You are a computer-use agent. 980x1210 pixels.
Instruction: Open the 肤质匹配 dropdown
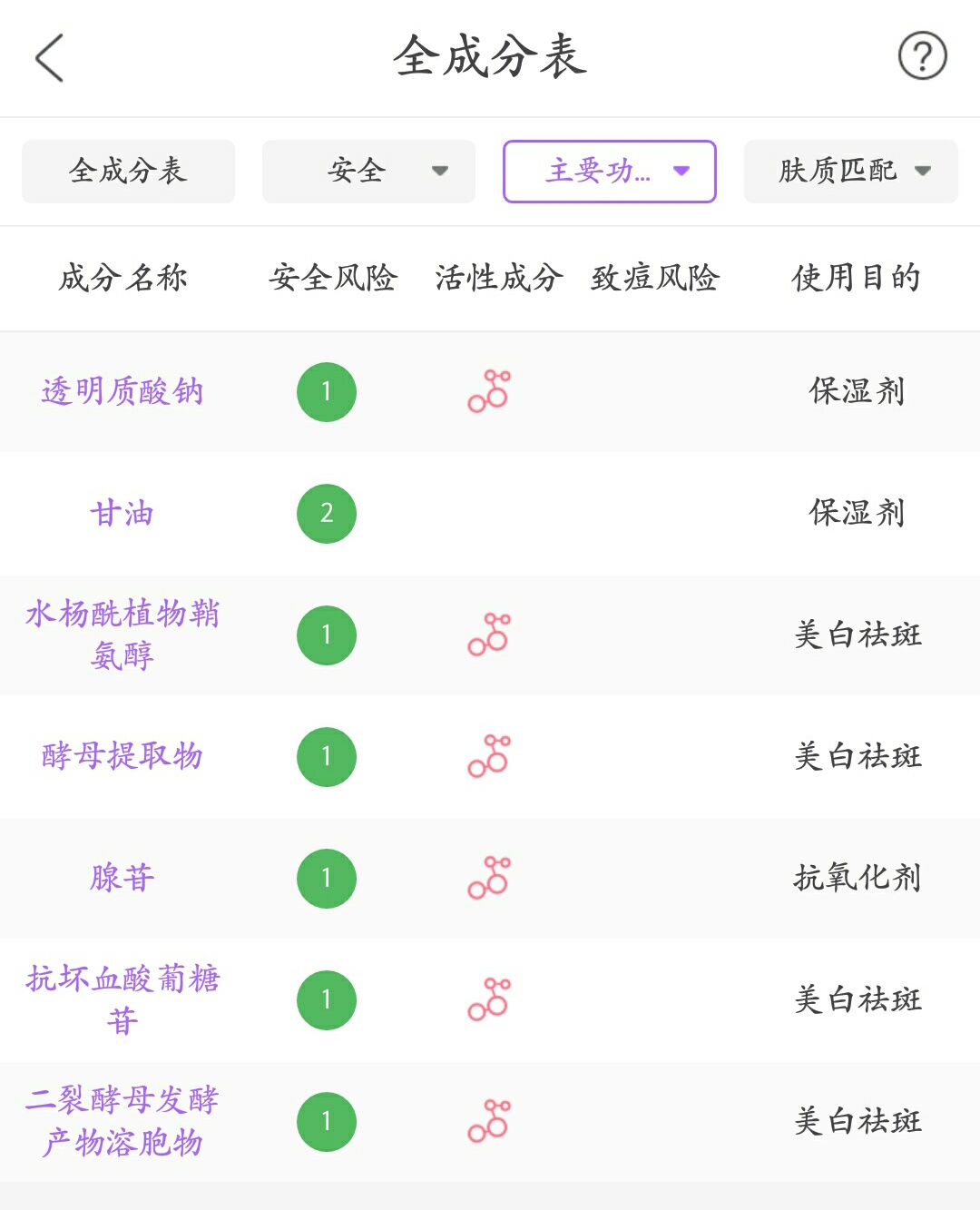pos(849,171)
